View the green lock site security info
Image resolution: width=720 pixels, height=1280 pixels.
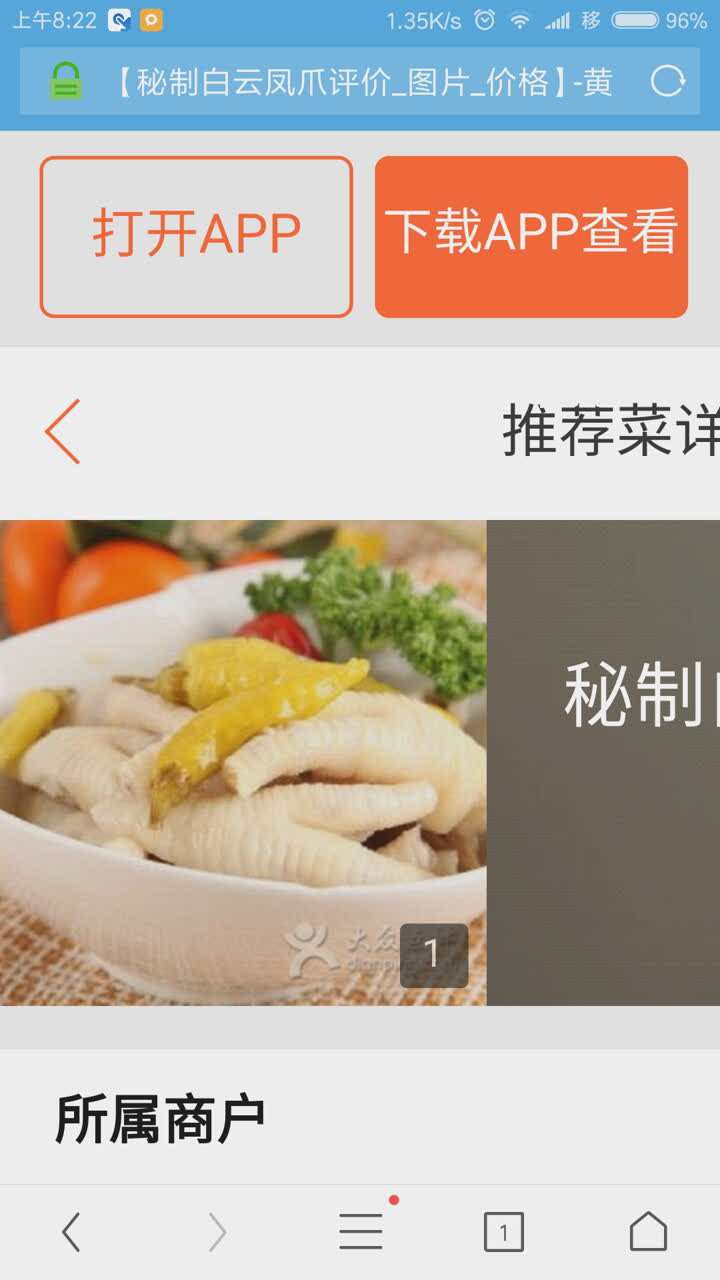coord(66,81)
